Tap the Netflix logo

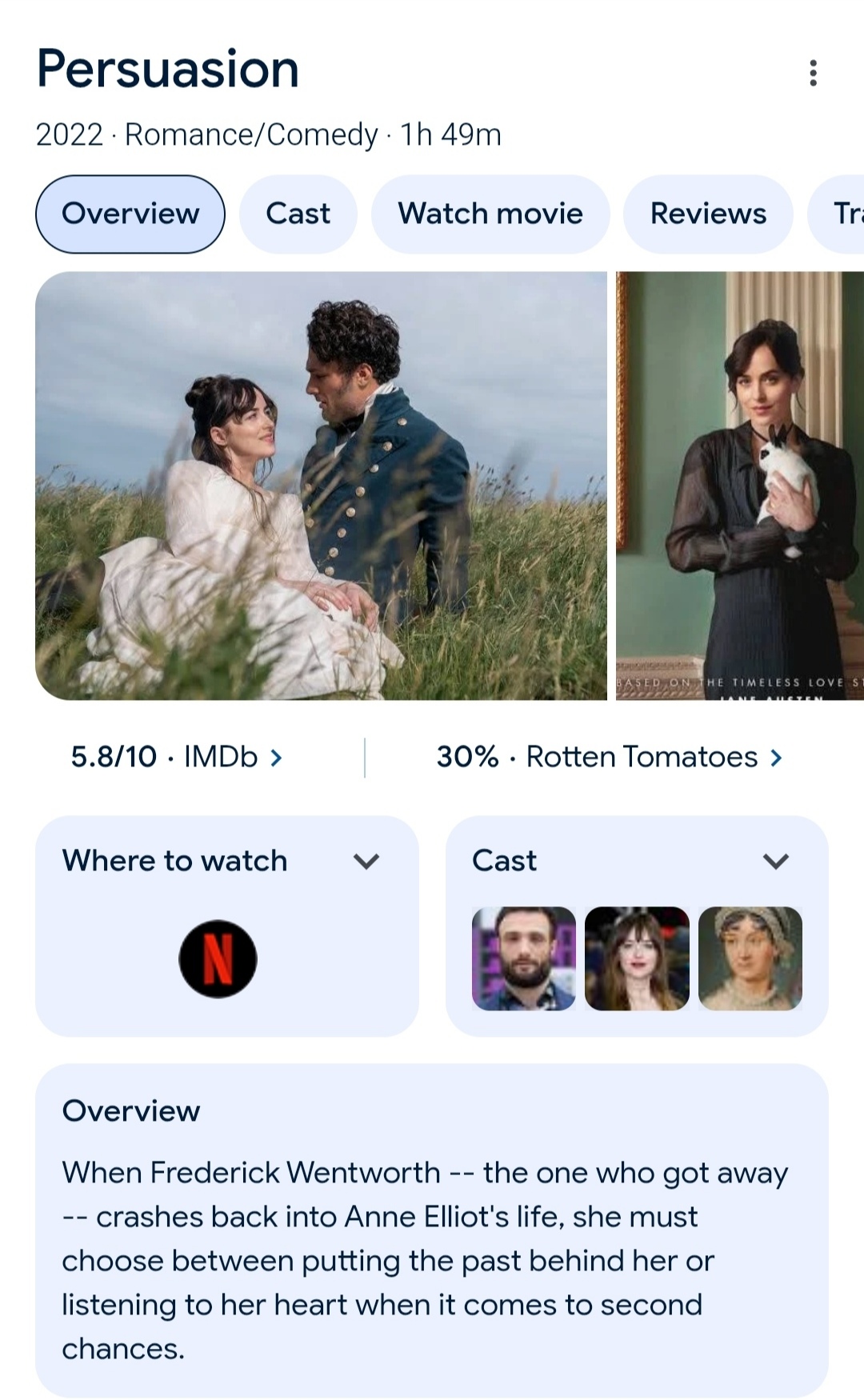pos(218,958)
